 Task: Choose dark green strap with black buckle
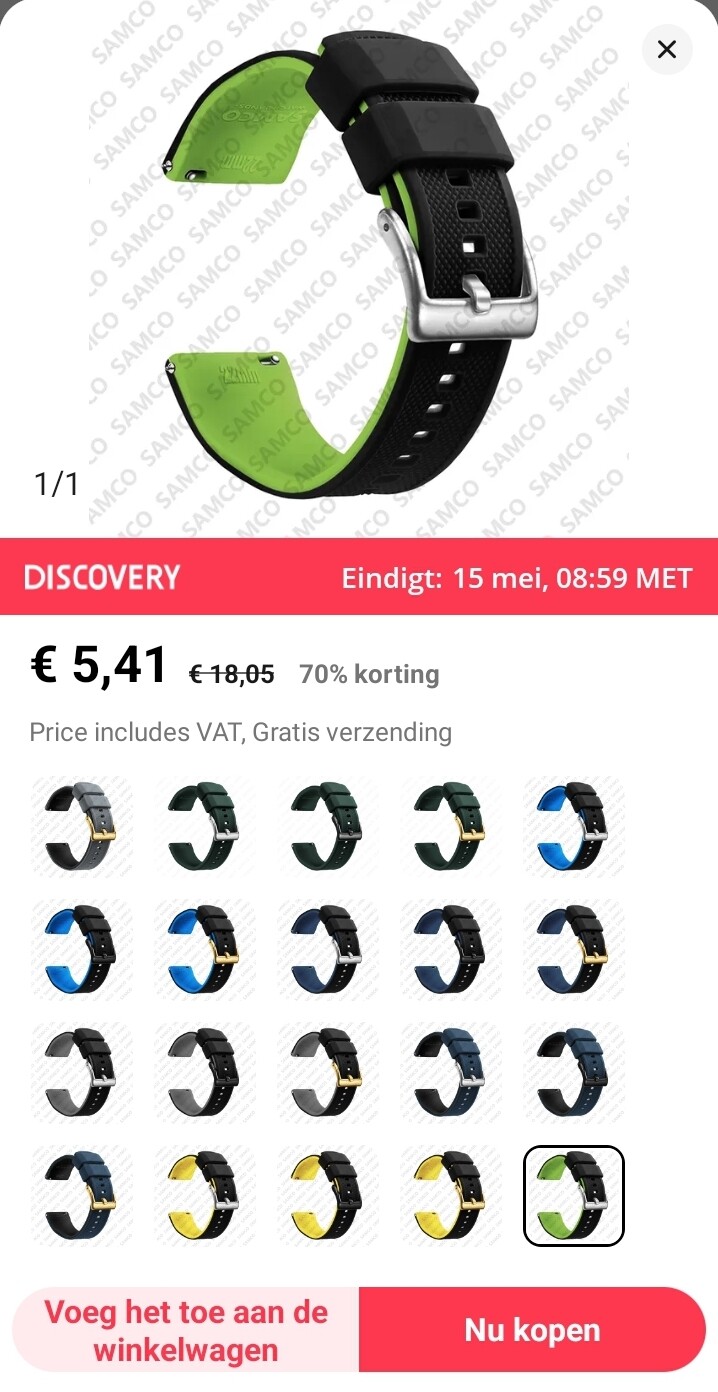[328, 827]
